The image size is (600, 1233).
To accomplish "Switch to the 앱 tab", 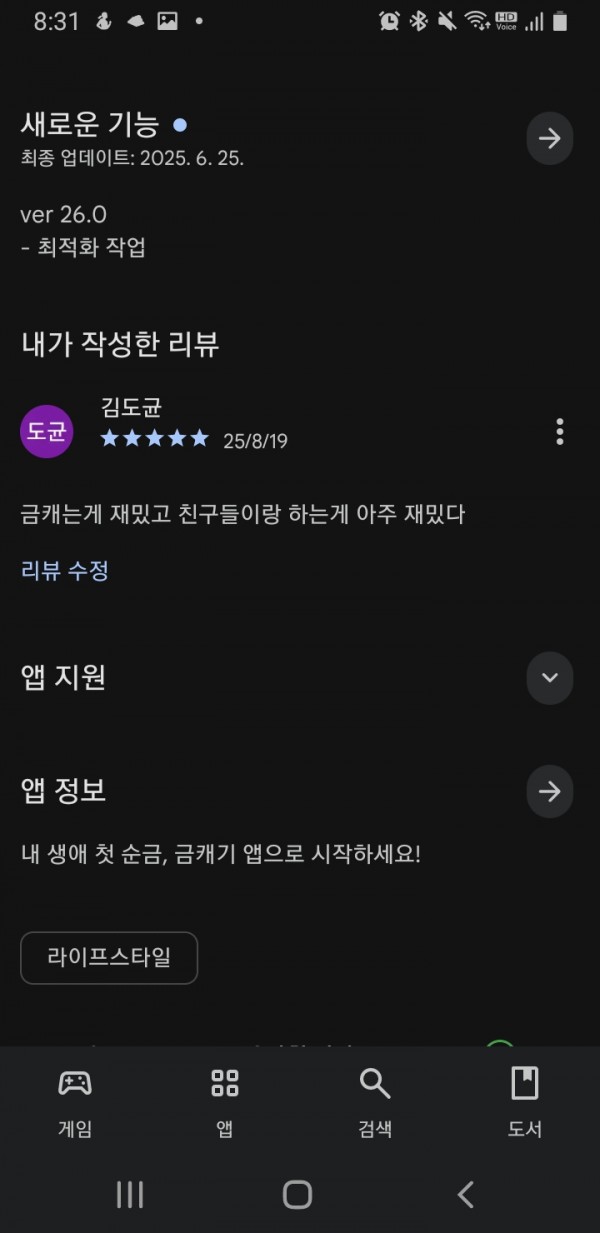I will 225,1102.
